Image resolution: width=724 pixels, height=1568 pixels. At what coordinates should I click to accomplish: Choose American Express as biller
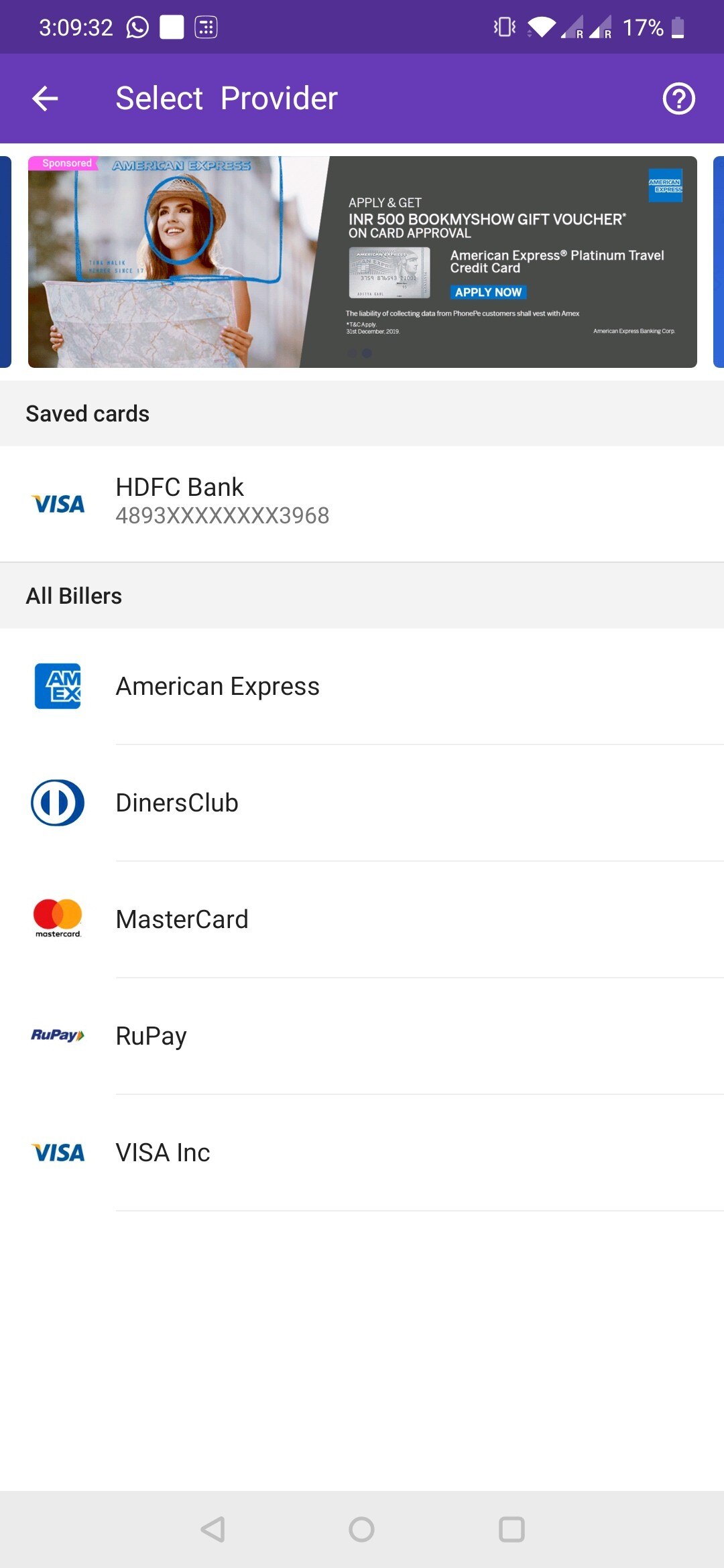tap(362, 687)
